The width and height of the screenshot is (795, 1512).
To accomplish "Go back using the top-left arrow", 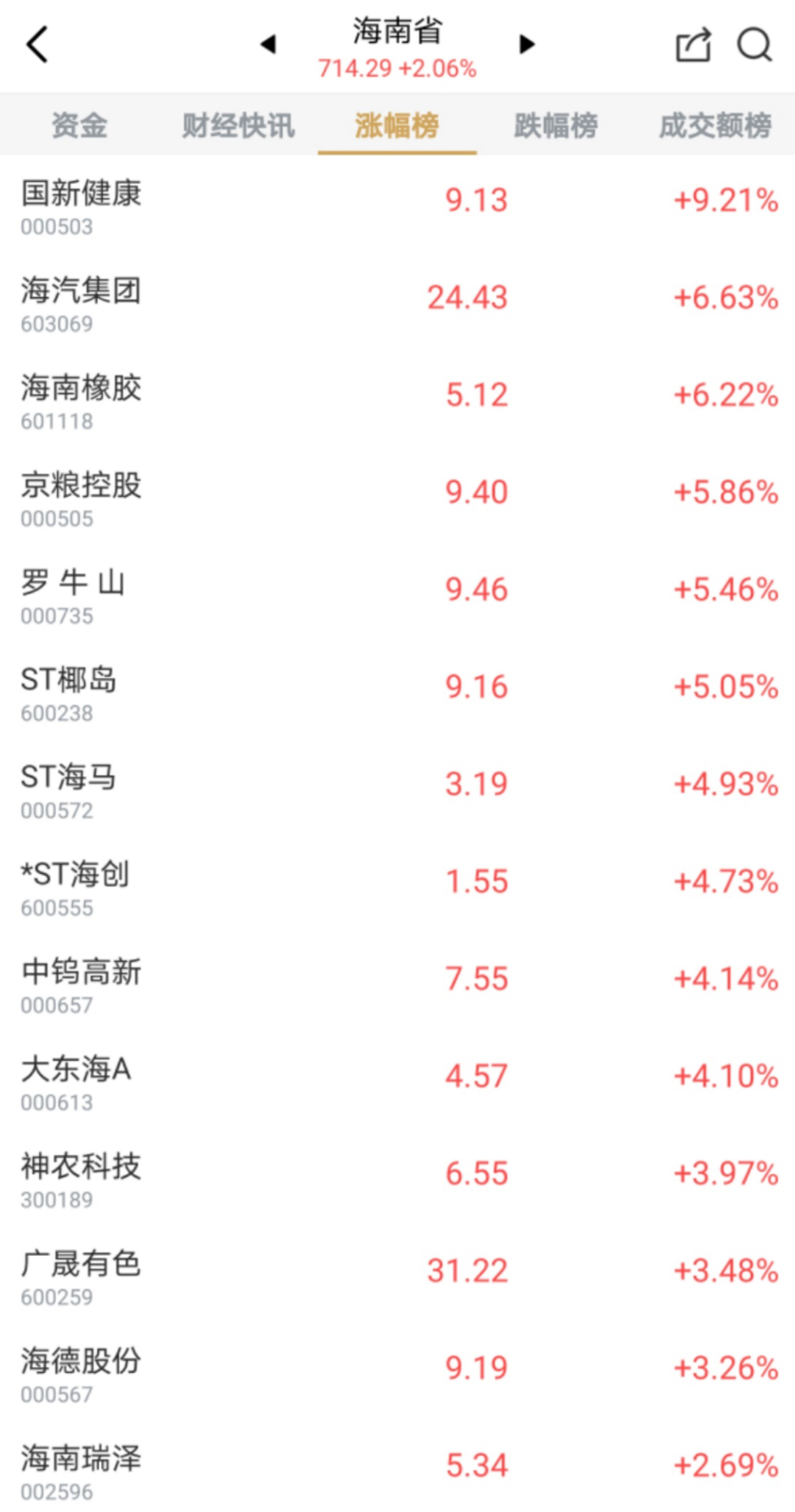I will click(38, 44).
